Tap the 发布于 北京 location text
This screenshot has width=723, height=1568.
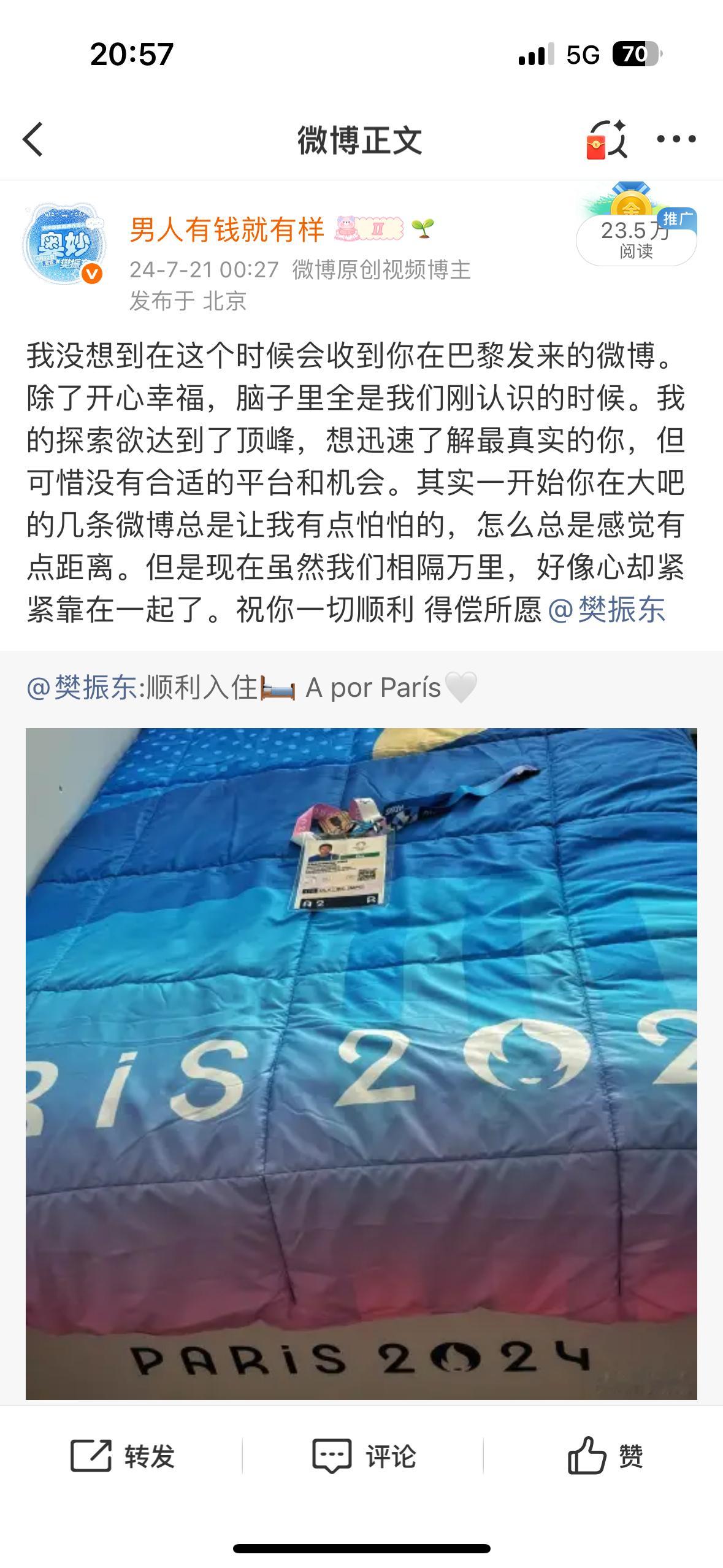tap(187, 302)
